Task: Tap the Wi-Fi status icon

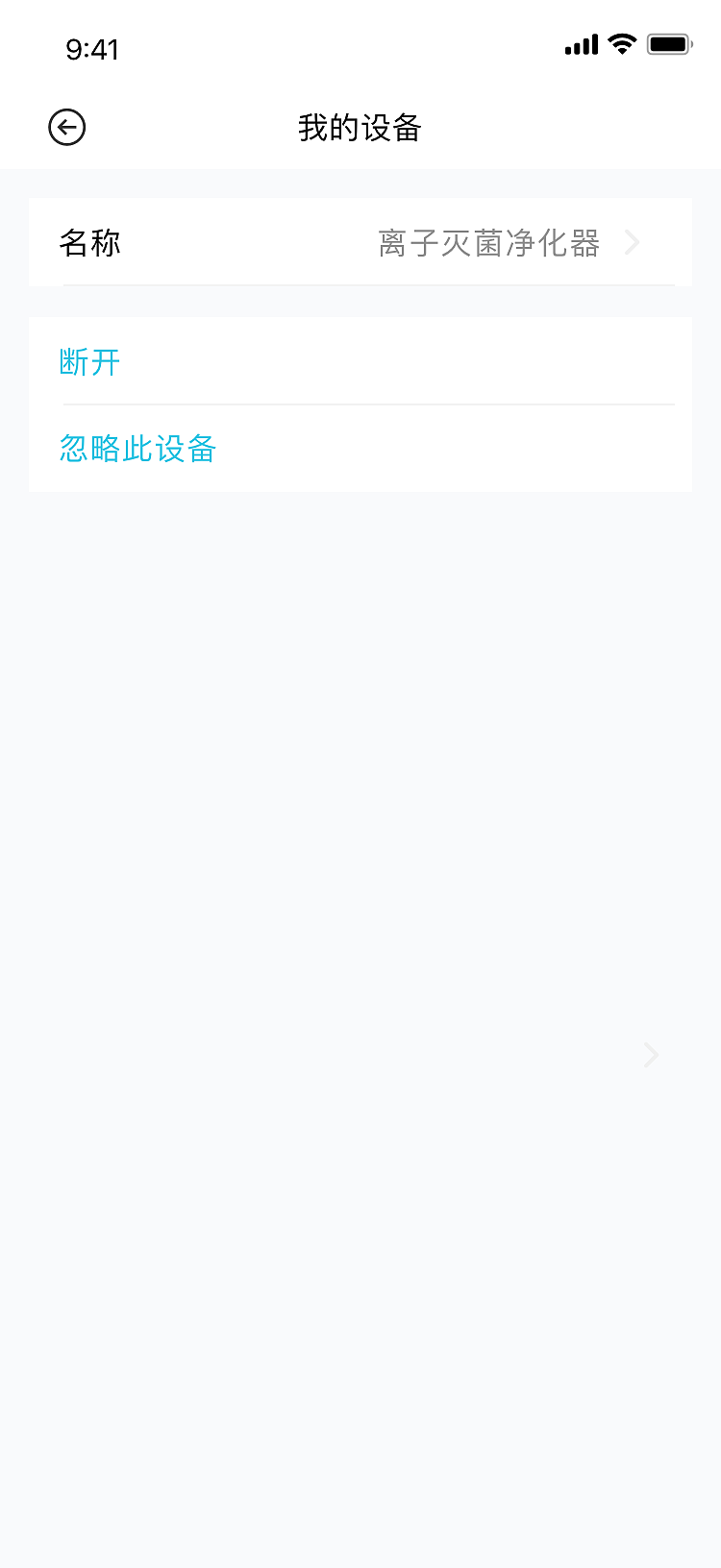Action: [621, 44]
